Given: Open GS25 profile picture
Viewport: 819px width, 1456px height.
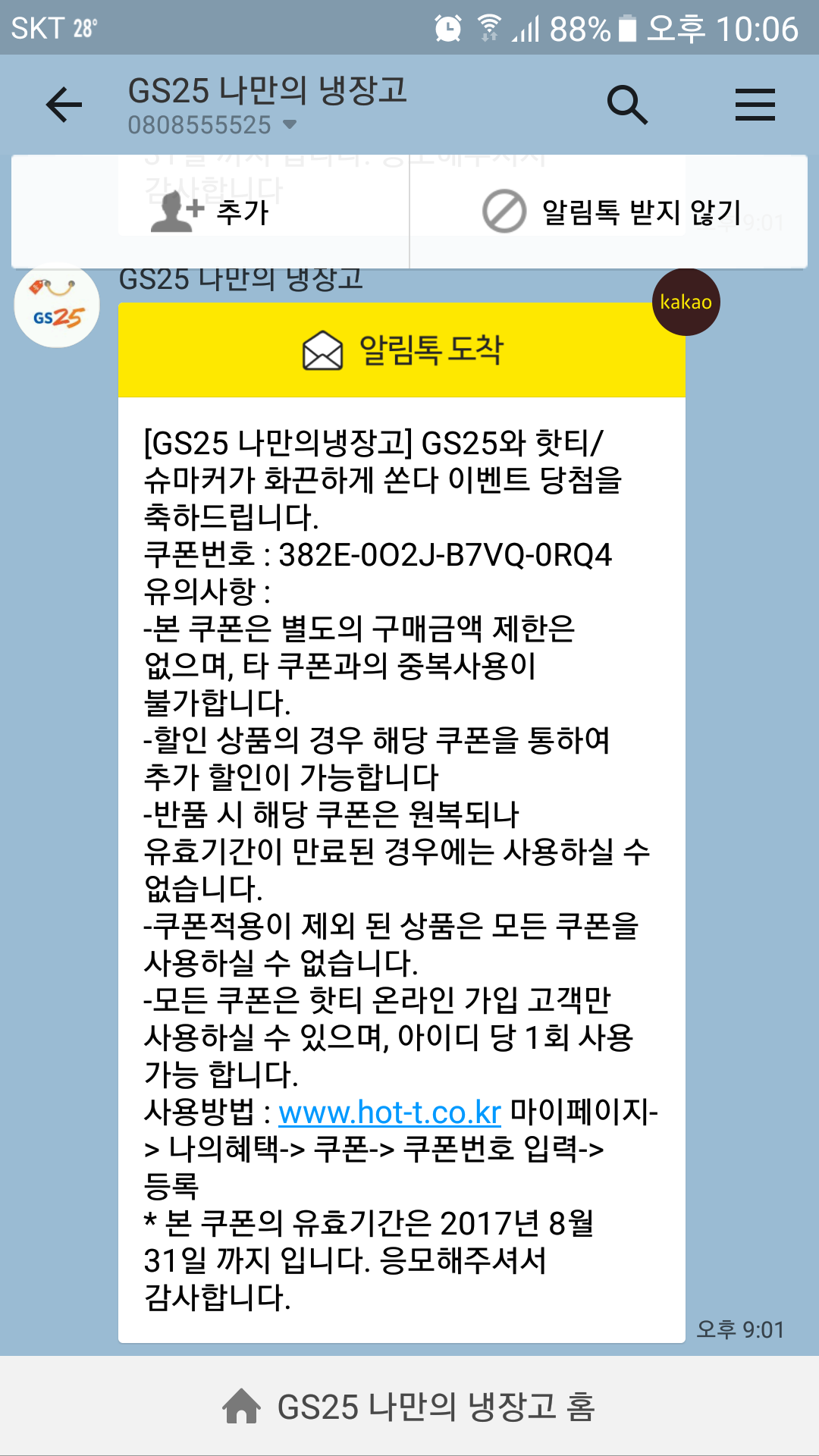Looking at the screenshot, I should [57, 306].
